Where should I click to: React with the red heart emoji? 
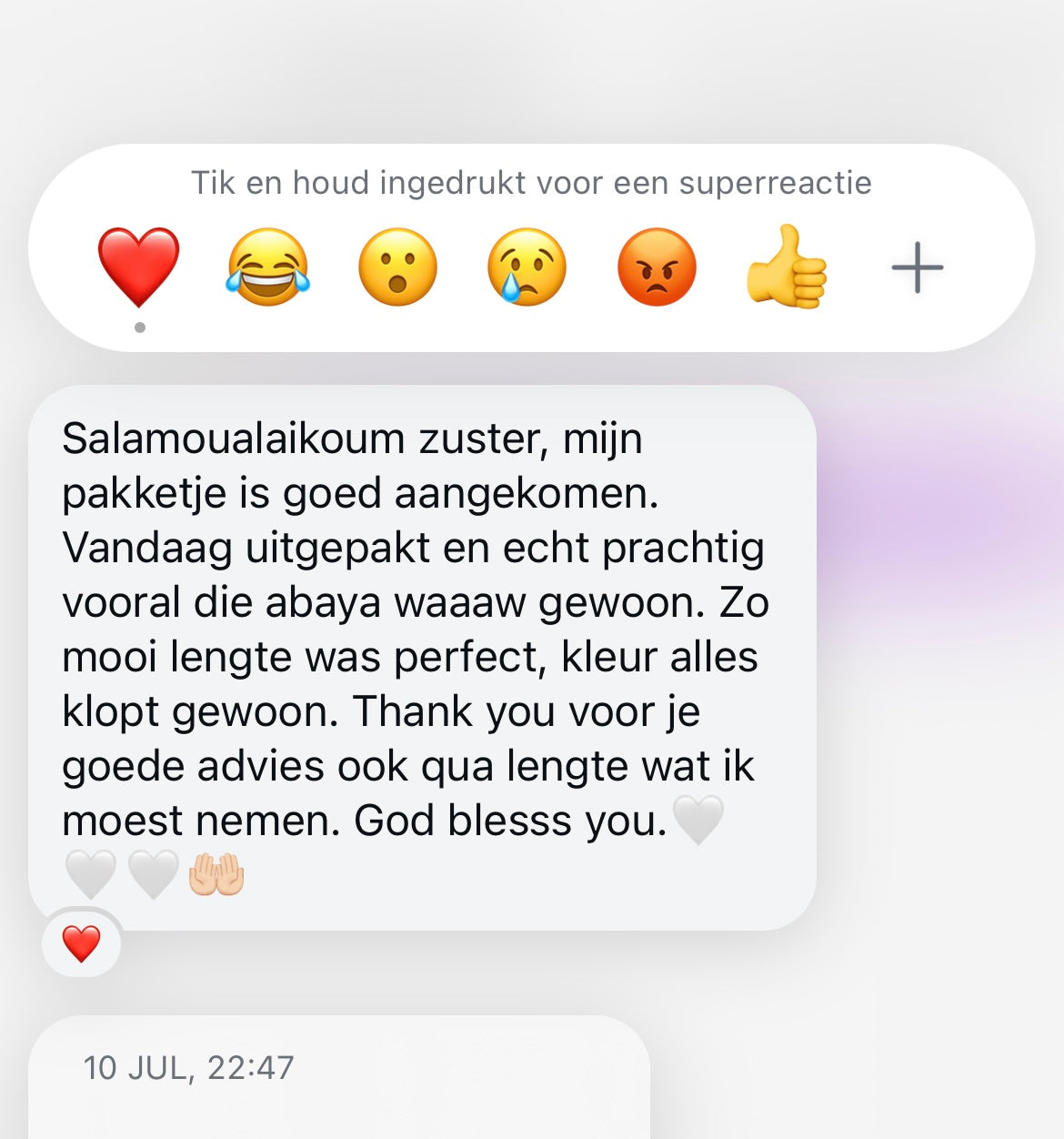point(138,267)
